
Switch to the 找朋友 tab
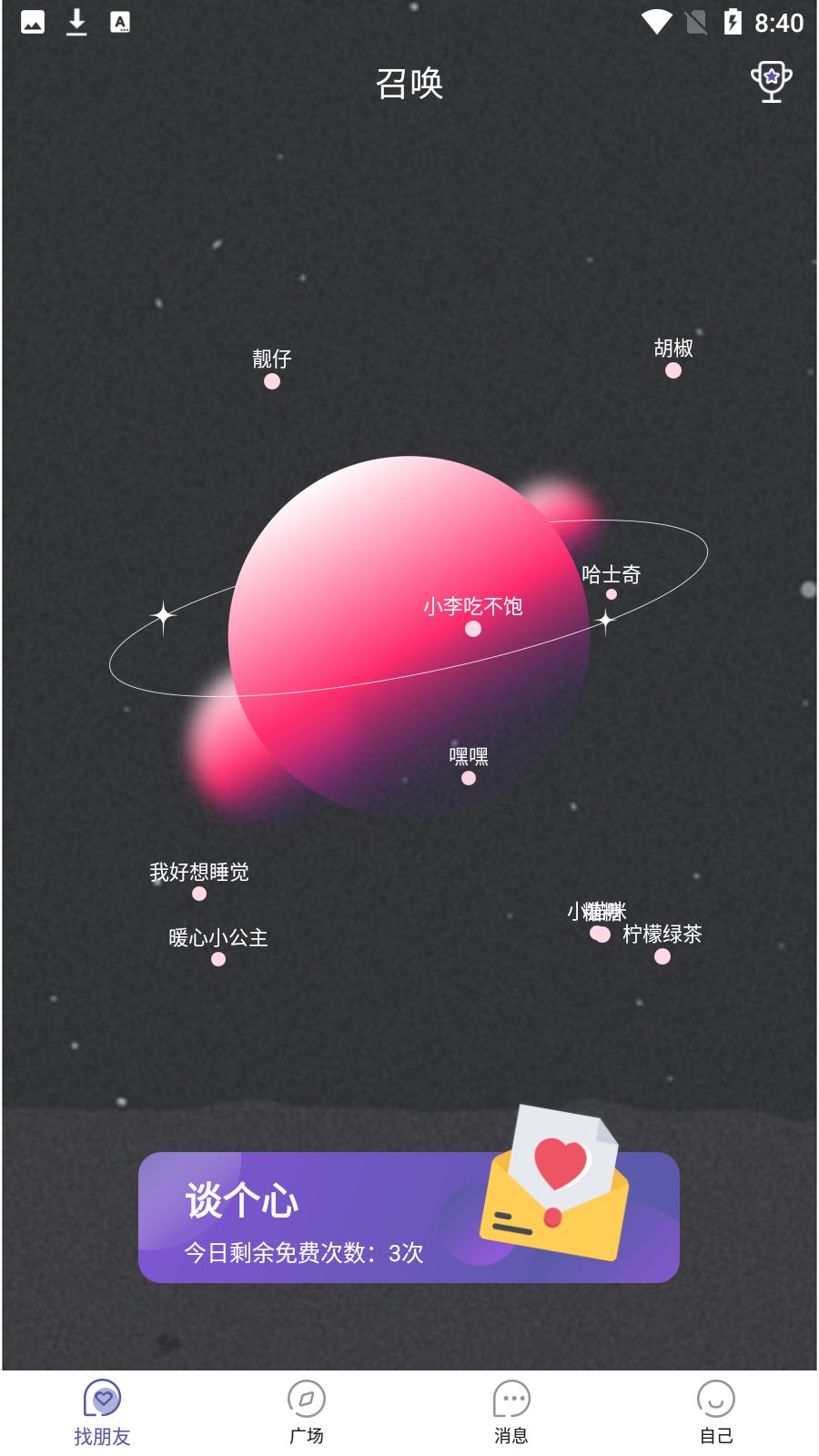102,1412
